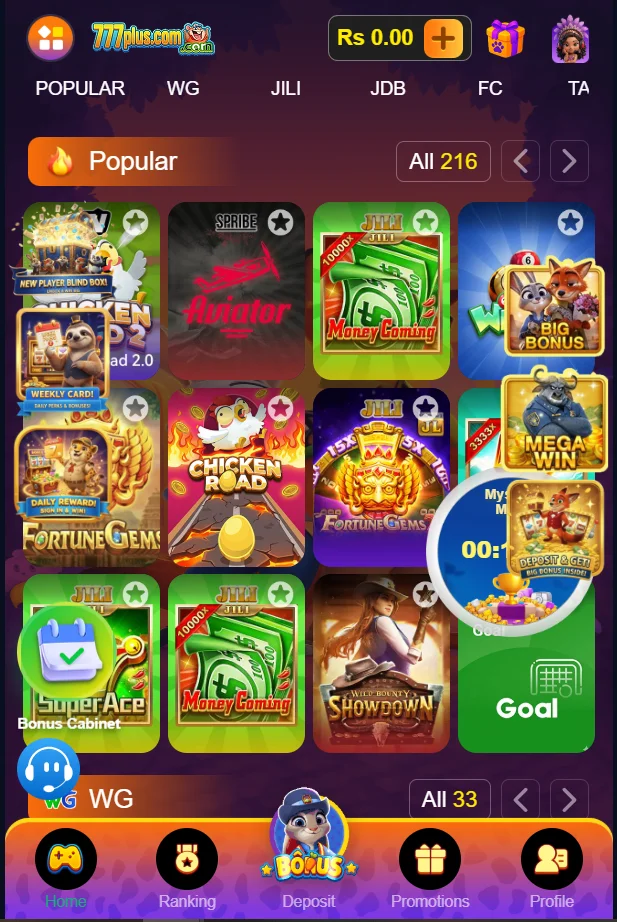Open the top-left category menu button

[x=50, y=39]
